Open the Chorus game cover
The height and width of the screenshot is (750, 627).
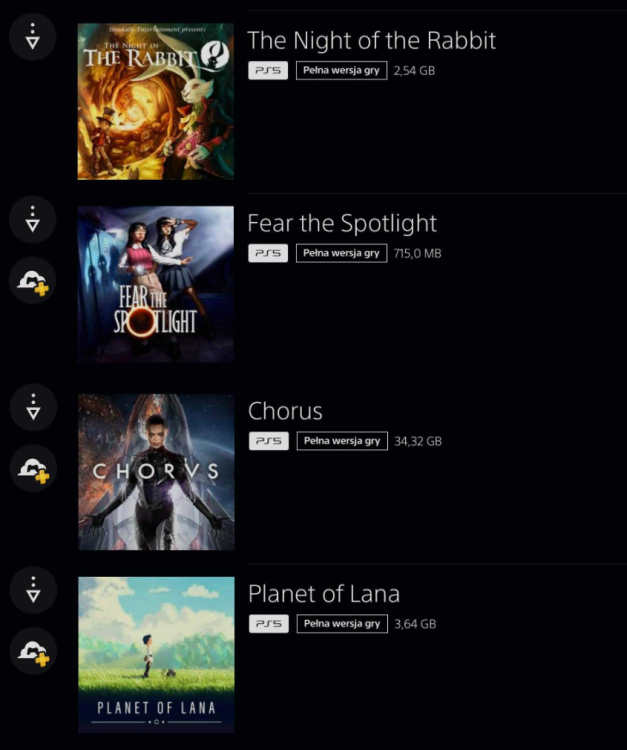pos(155,470)
